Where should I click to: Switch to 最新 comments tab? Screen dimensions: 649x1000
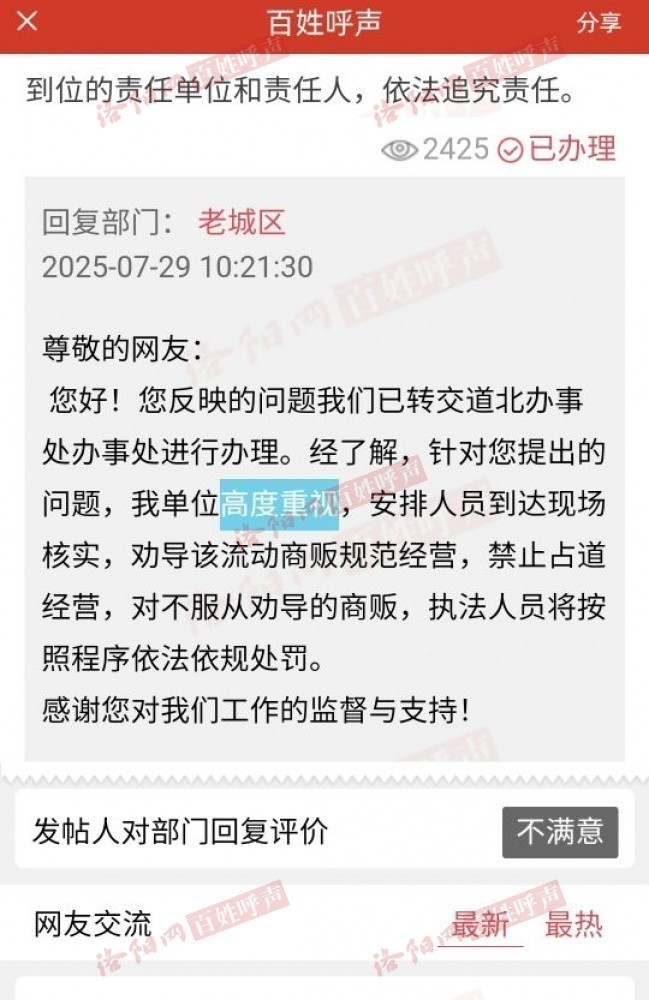pyautogui.click(x=480, y=925)
